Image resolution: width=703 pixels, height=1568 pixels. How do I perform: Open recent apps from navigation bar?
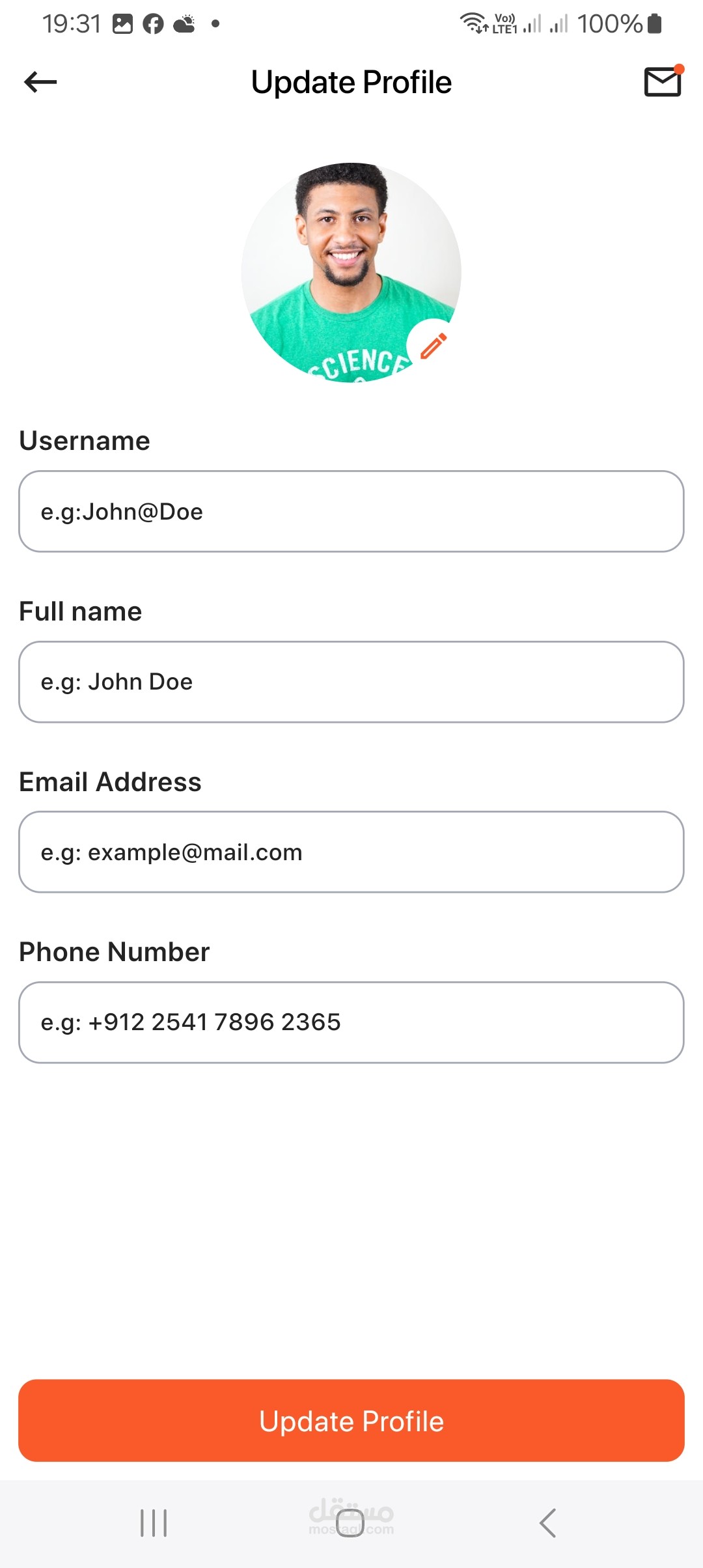pyautogui.click(x=154, y=1523)
